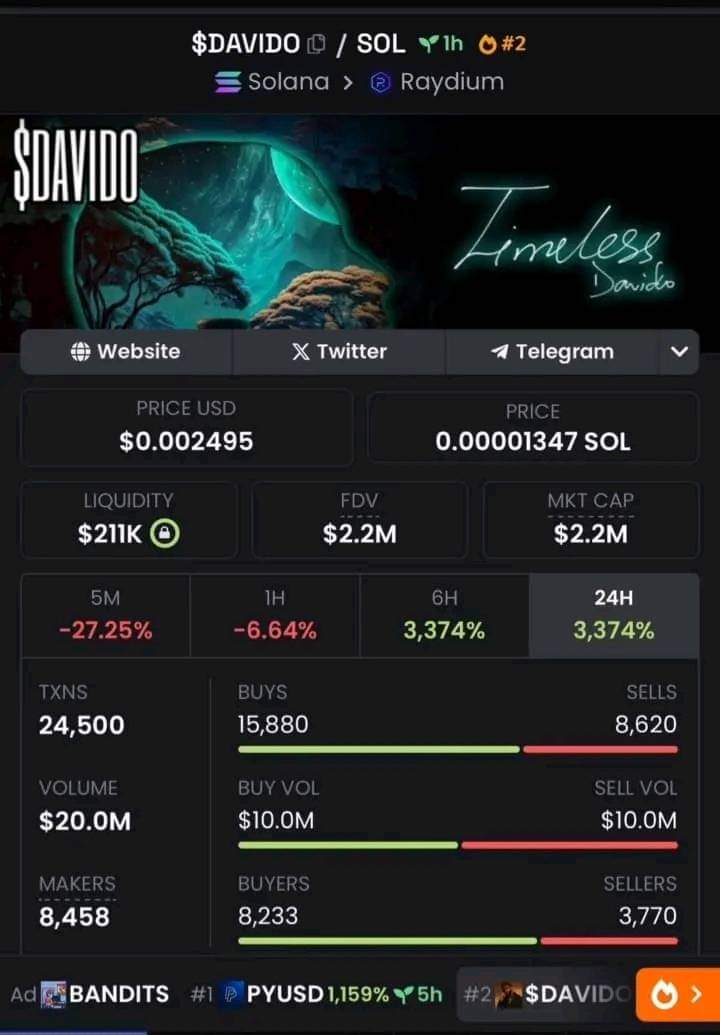Switch to the 5M timeframe
Image resolution: width=720 pixels, height=1035 pixels.
105,615
